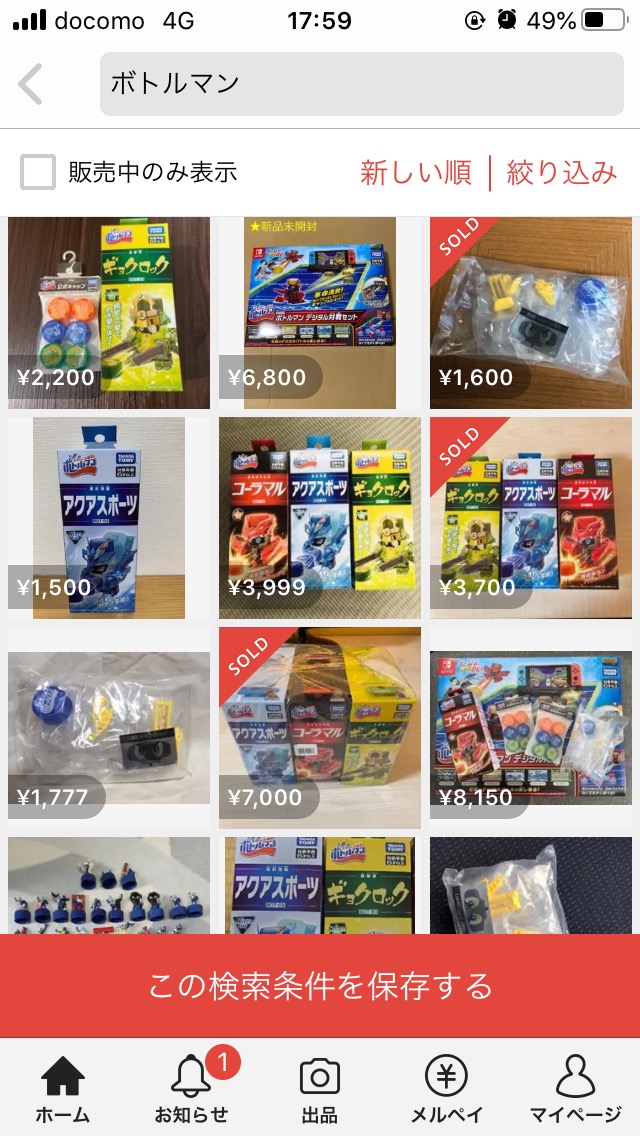This screenshot has width=640, height=1136.
Task: Go back using the arrow
Action: pos(31,84)
